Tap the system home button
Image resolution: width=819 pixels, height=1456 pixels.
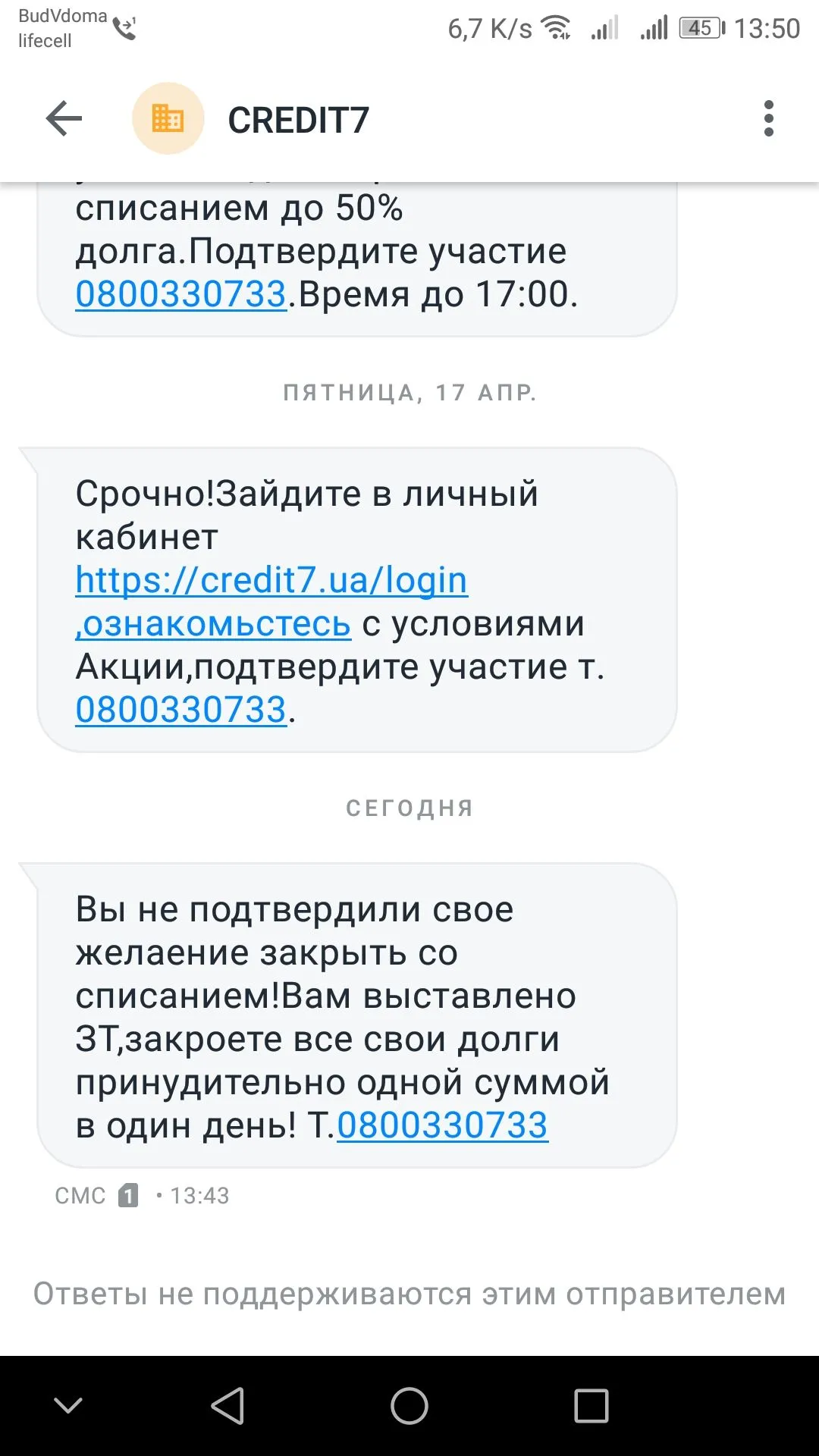click(x=409, y=1406)
